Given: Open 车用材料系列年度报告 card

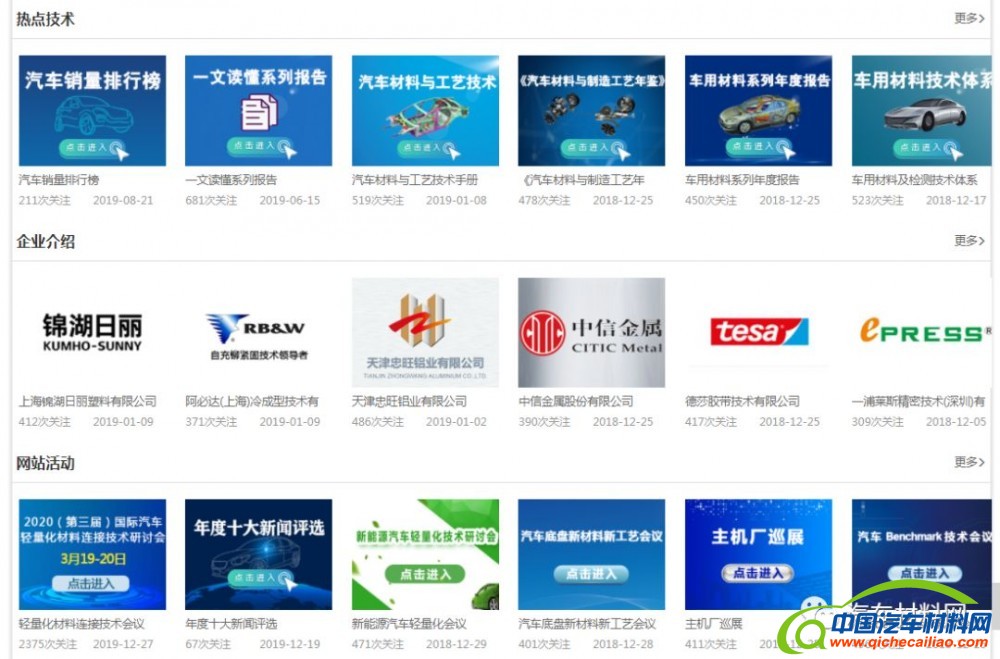Looking at the screenshot, I should pyautogui.click(x=758, y=110).
